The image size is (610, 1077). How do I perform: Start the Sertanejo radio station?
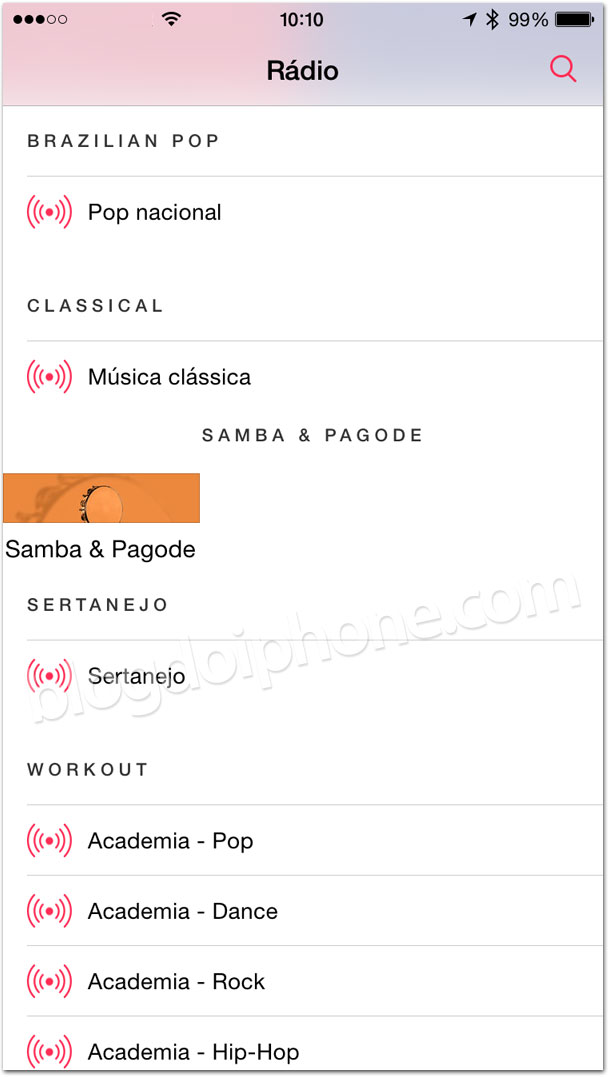[136, 676]
